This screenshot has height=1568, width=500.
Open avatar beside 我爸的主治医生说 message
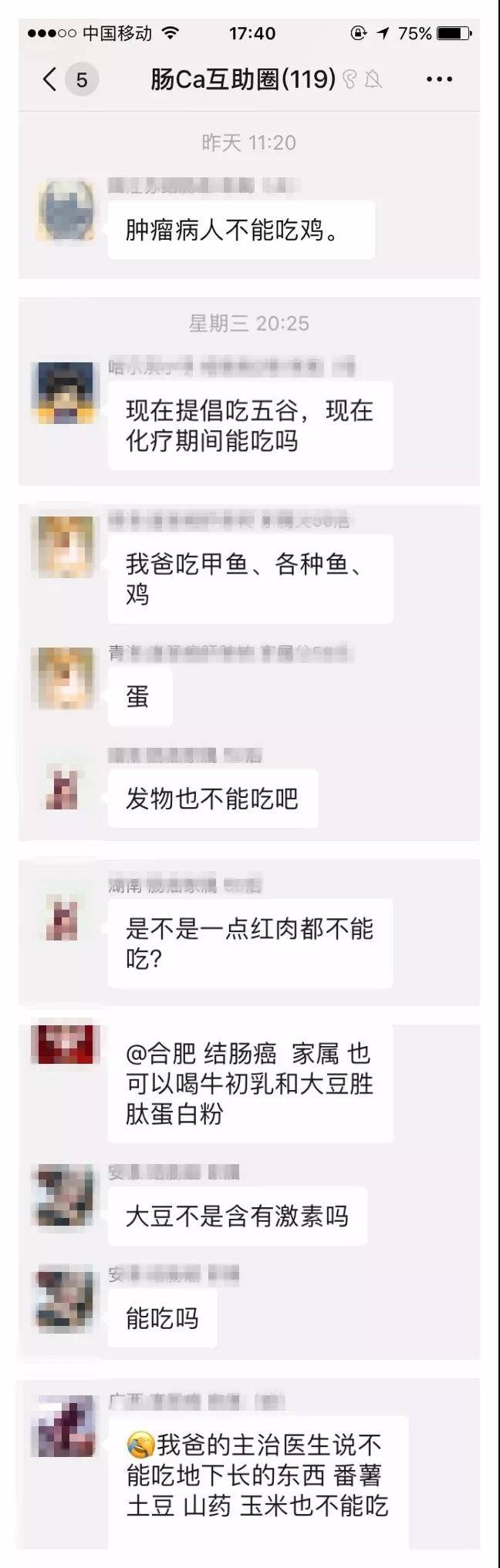pyautogui.click(x=66, y=1427)
